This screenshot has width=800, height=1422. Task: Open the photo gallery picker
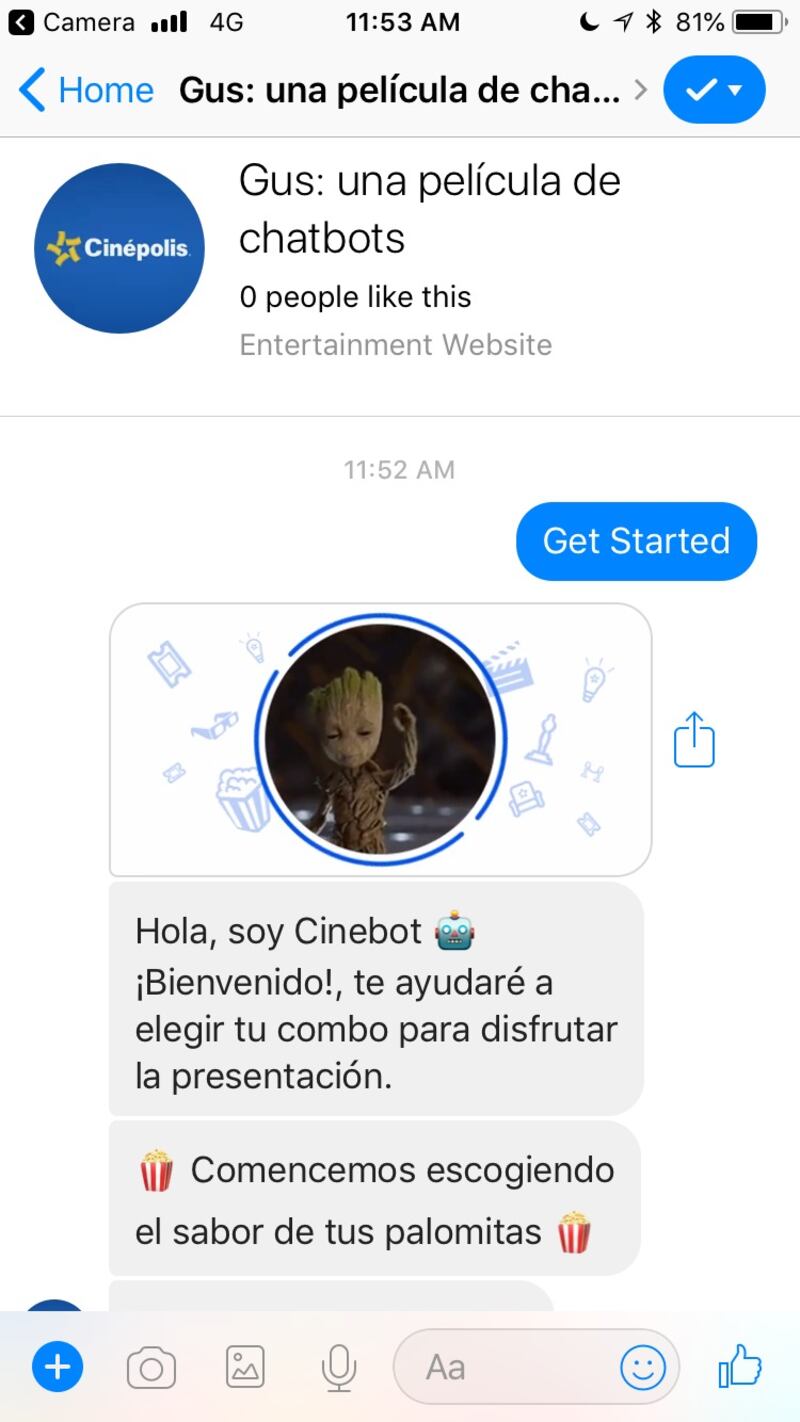point(245,1367)
